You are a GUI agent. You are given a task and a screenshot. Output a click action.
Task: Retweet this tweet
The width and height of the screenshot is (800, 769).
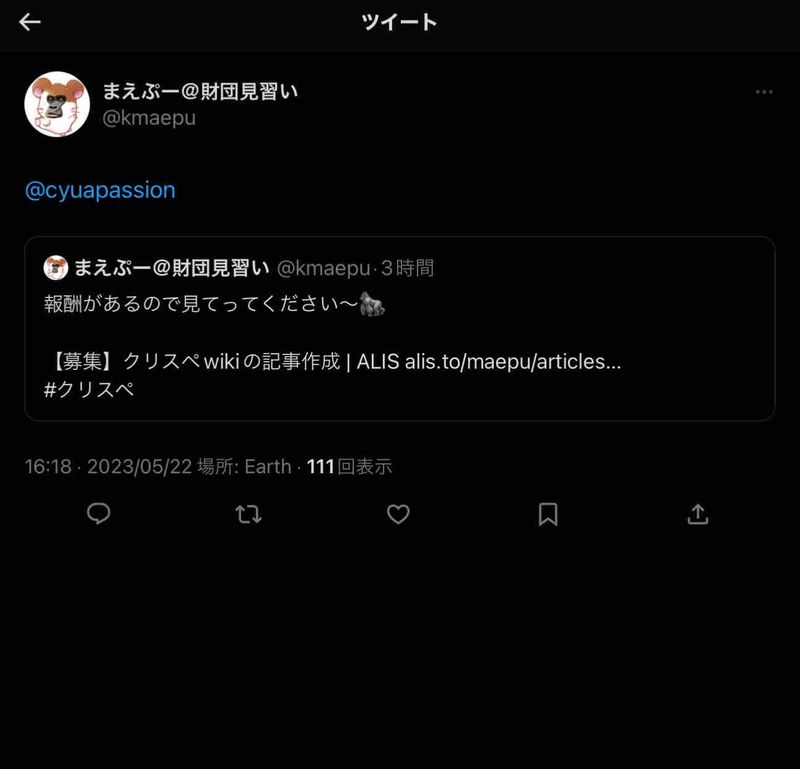click(x=248, y=514)
